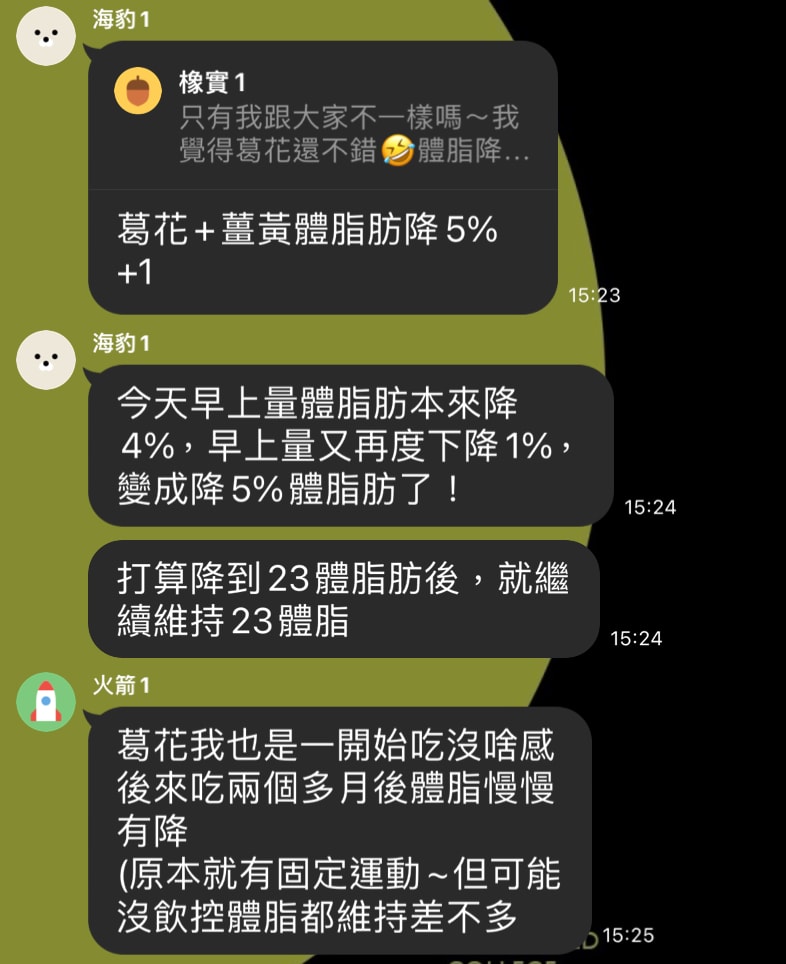This screenshot has width=786, height=964.
Task: Tap 海豹1's avatar above the quoted reply
Action: pyautogui.click(x=46, y=37)
